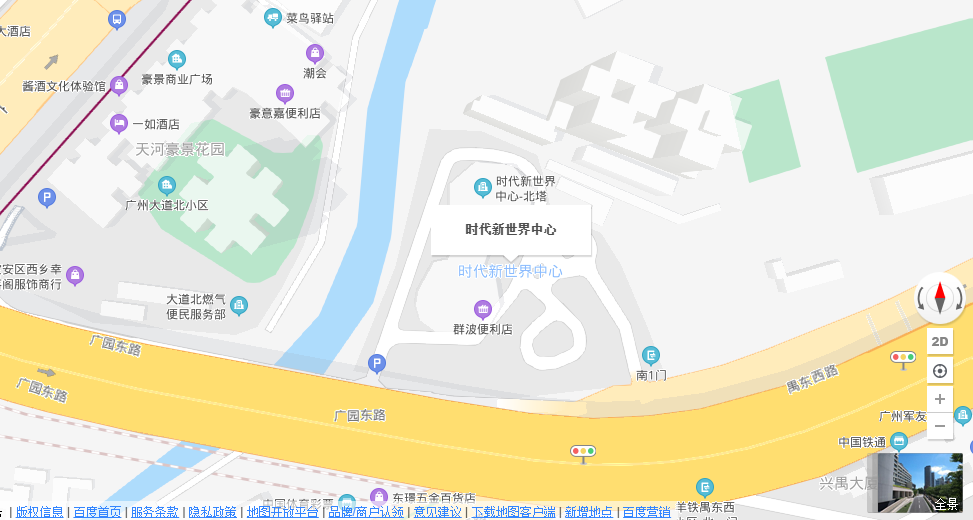The height and width of the screenshot is (520, 973).
Task: View the 隐私政策 link
Action: click(212, 512)
